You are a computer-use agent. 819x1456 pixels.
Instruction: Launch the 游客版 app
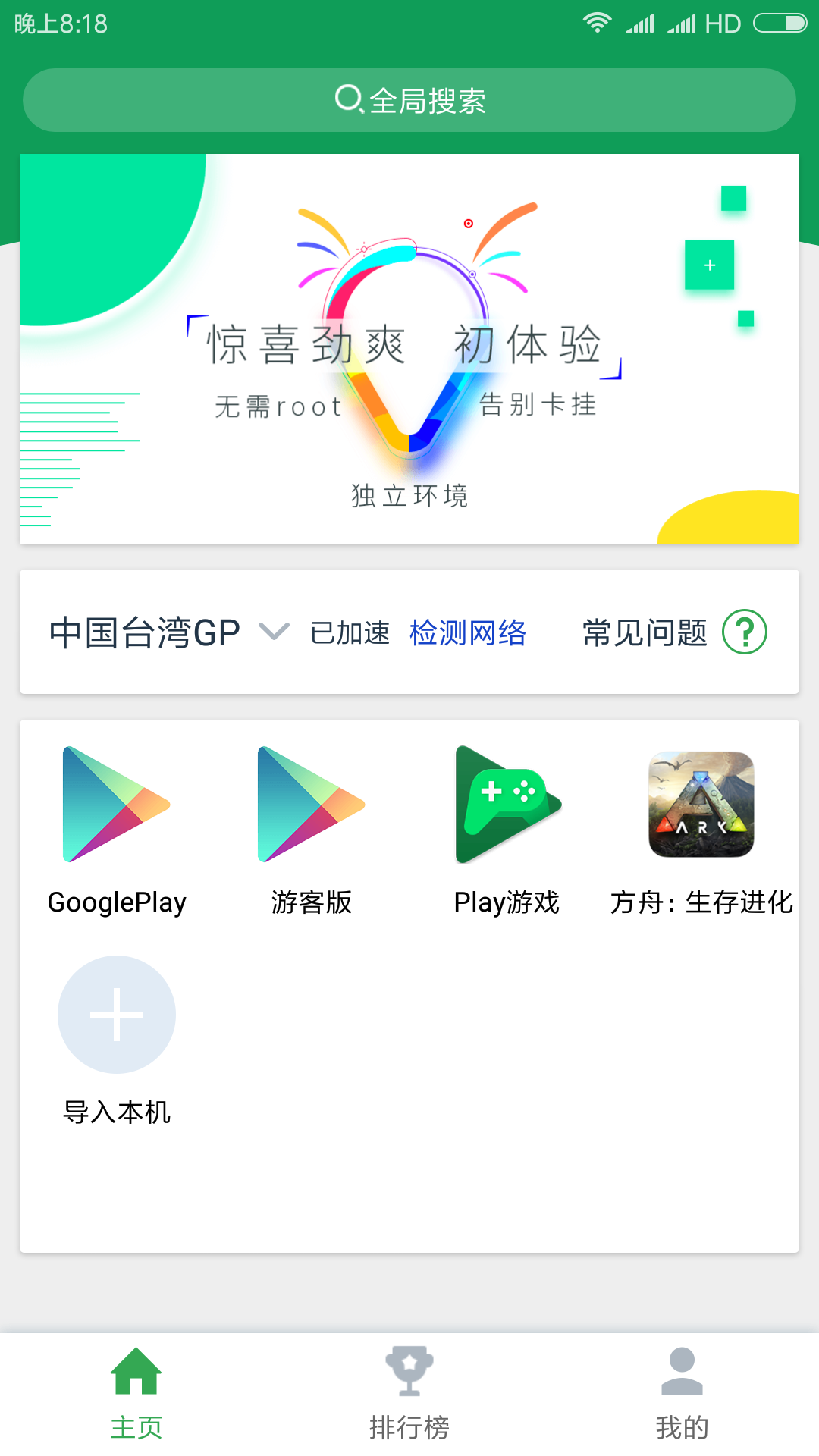[x=312, y=805]
